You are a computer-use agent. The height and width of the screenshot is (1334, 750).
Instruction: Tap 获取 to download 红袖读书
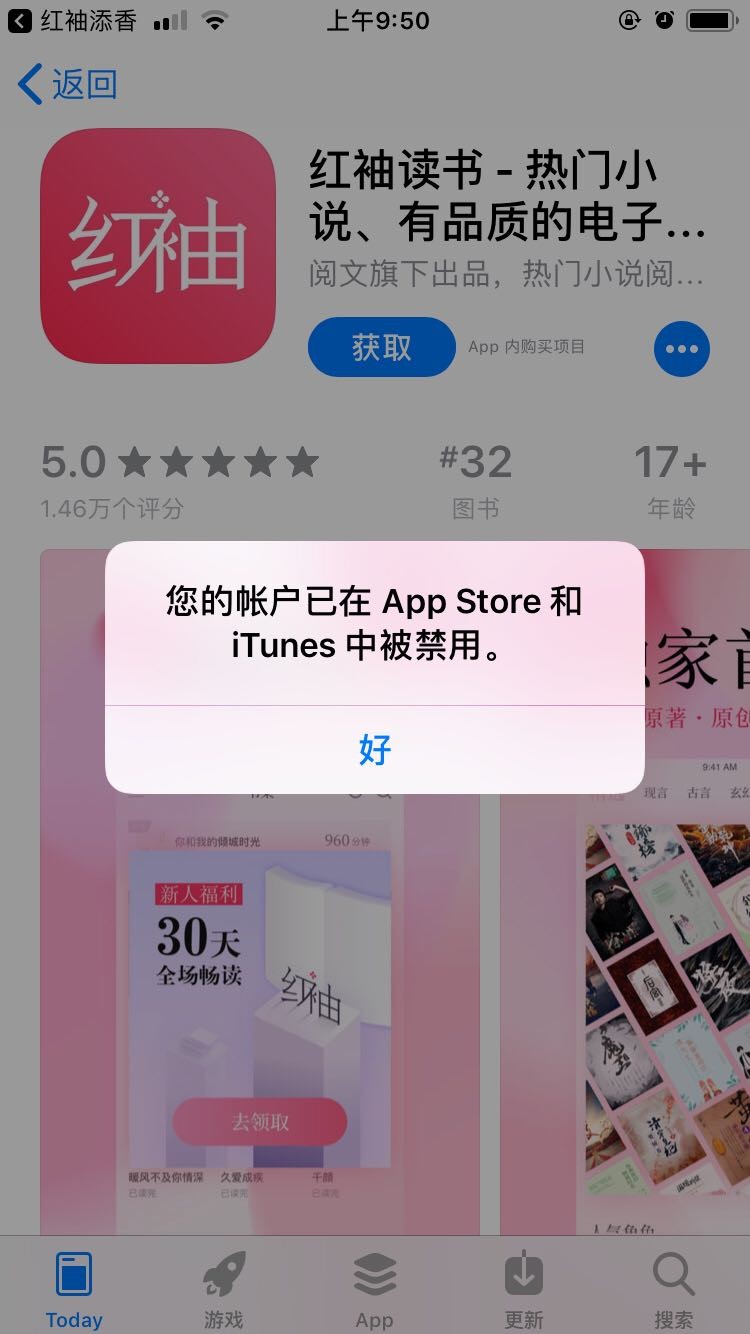coord(381,347)
